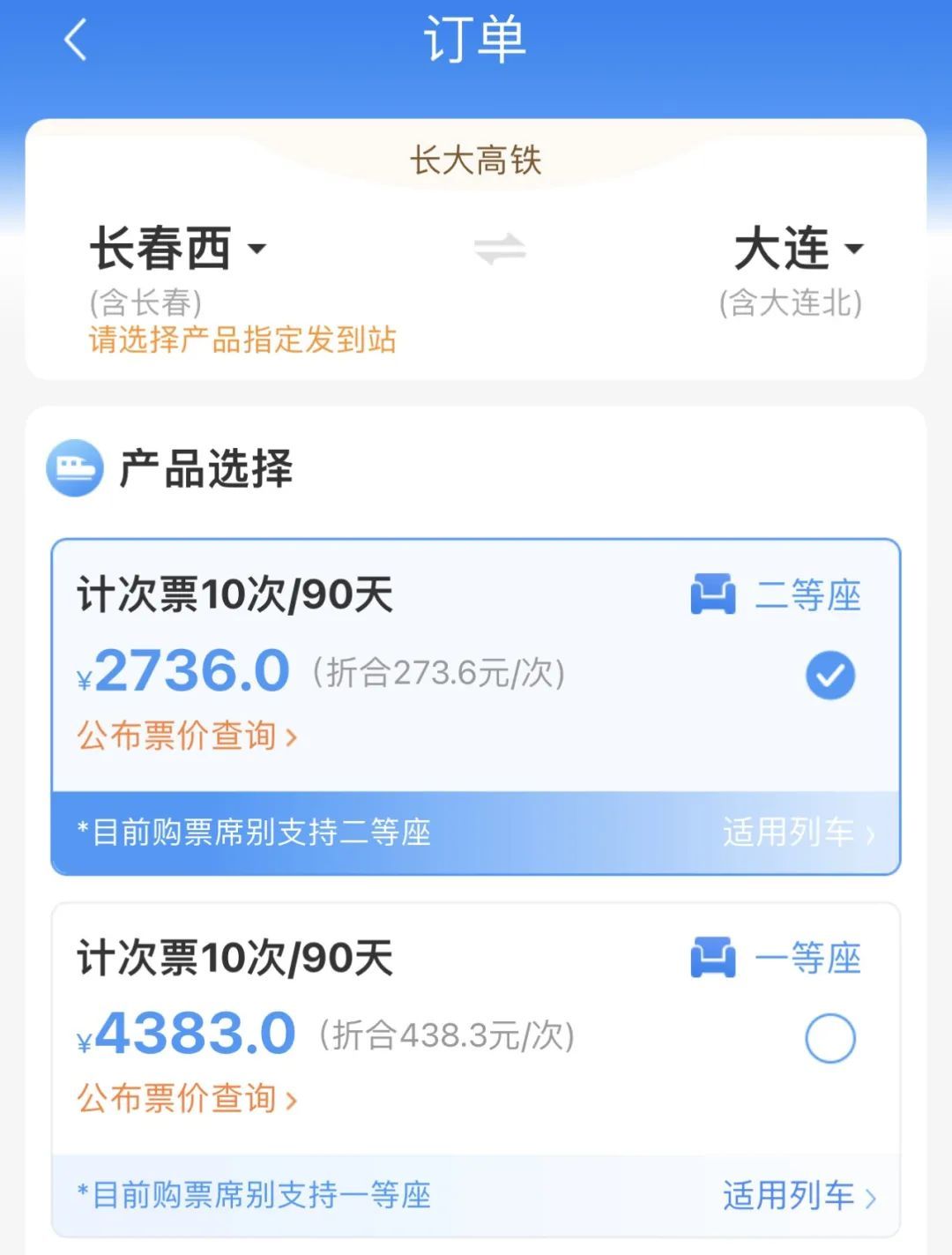Expand 适用列车 for the second-class package

pos(789,833)
